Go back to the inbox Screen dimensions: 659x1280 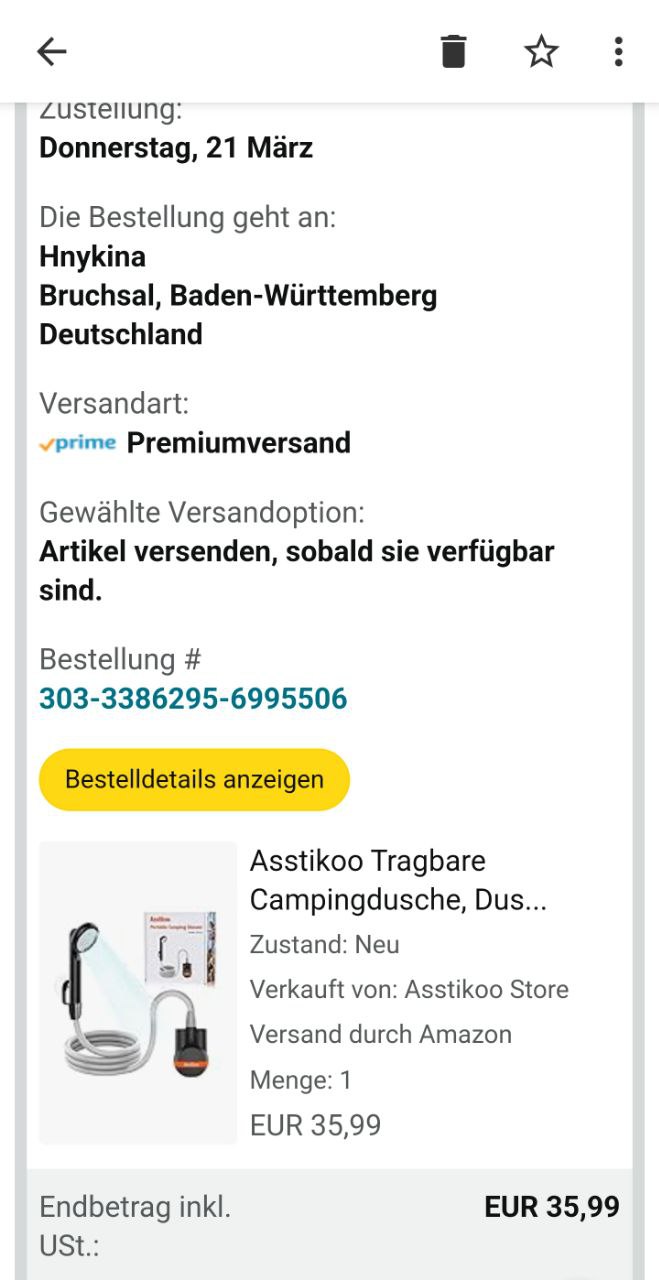click(x=51, y=52)
